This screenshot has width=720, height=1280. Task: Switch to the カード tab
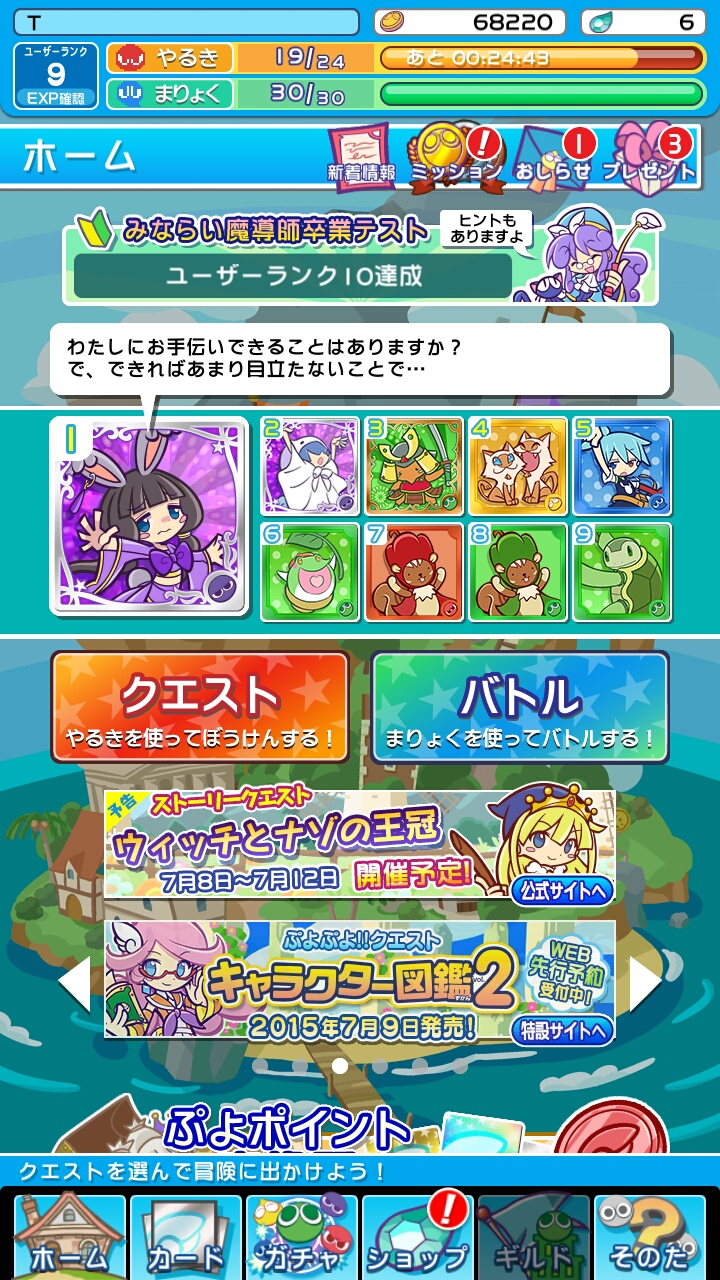coord(186,1236)
